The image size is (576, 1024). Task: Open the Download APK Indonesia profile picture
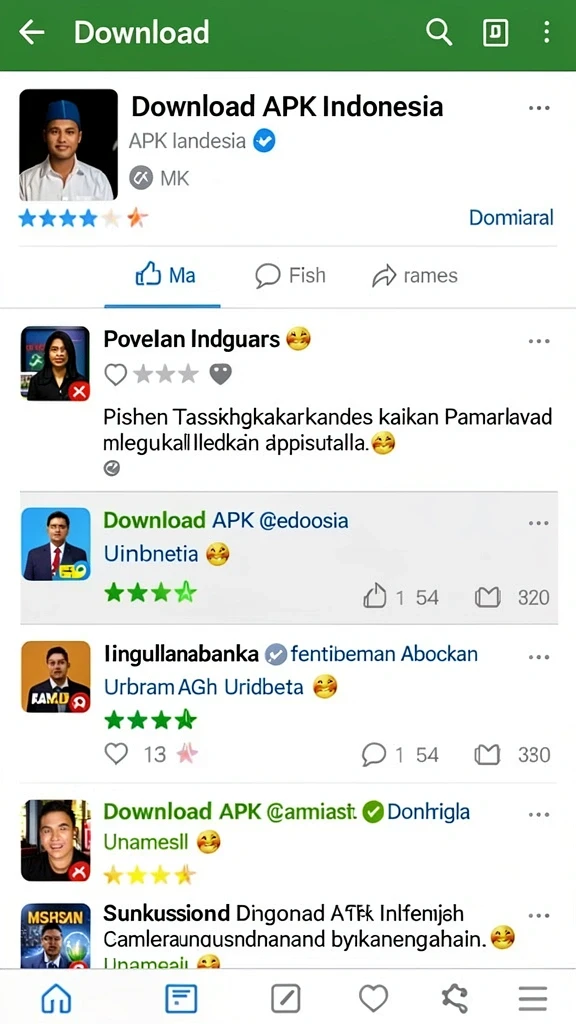coord(69,145)
